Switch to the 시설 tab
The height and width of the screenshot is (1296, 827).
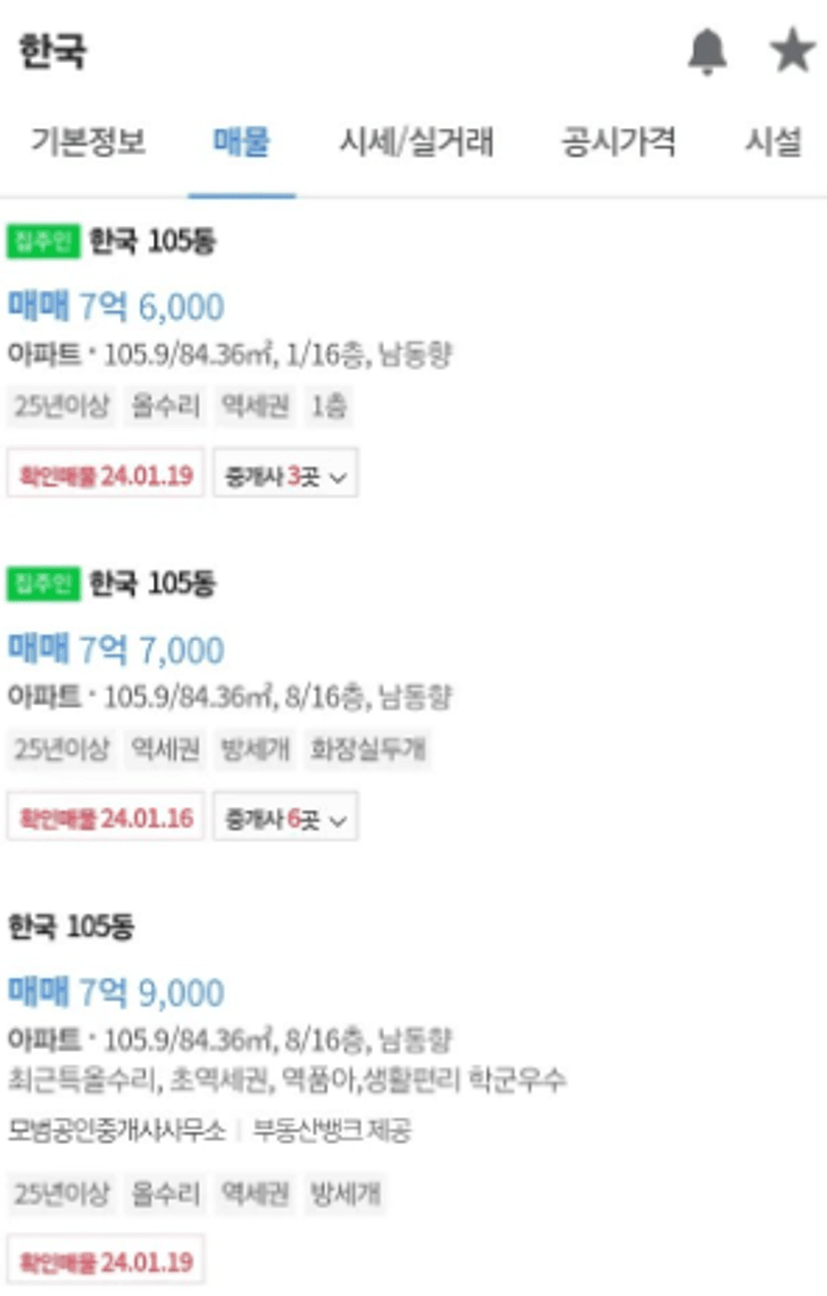773,142
